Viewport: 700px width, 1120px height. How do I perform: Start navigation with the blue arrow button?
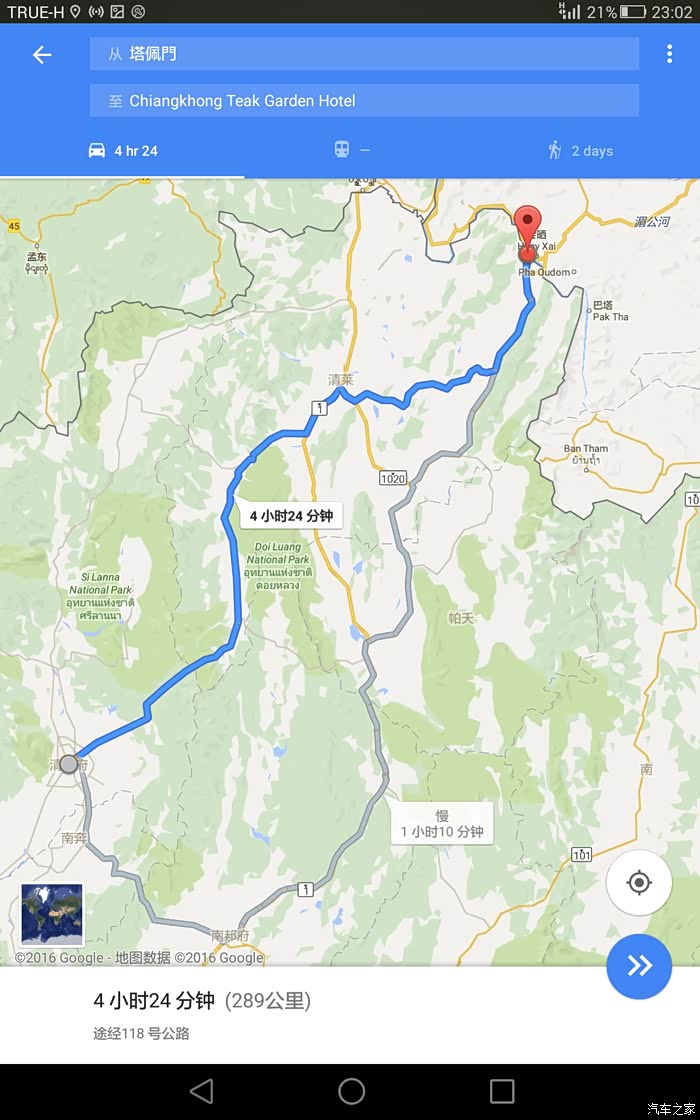pos(639,965)
